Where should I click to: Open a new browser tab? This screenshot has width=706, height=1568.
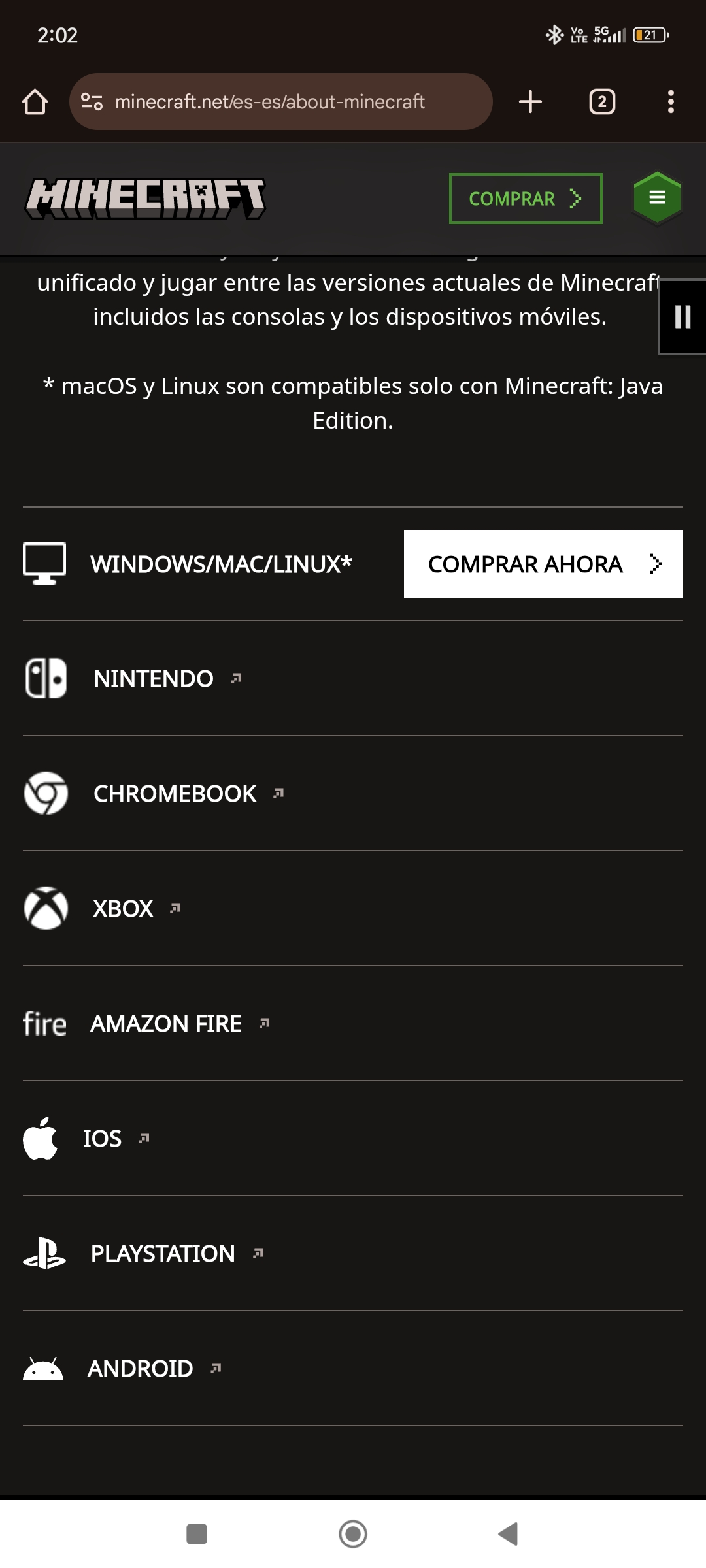click(x=530, y=102)
